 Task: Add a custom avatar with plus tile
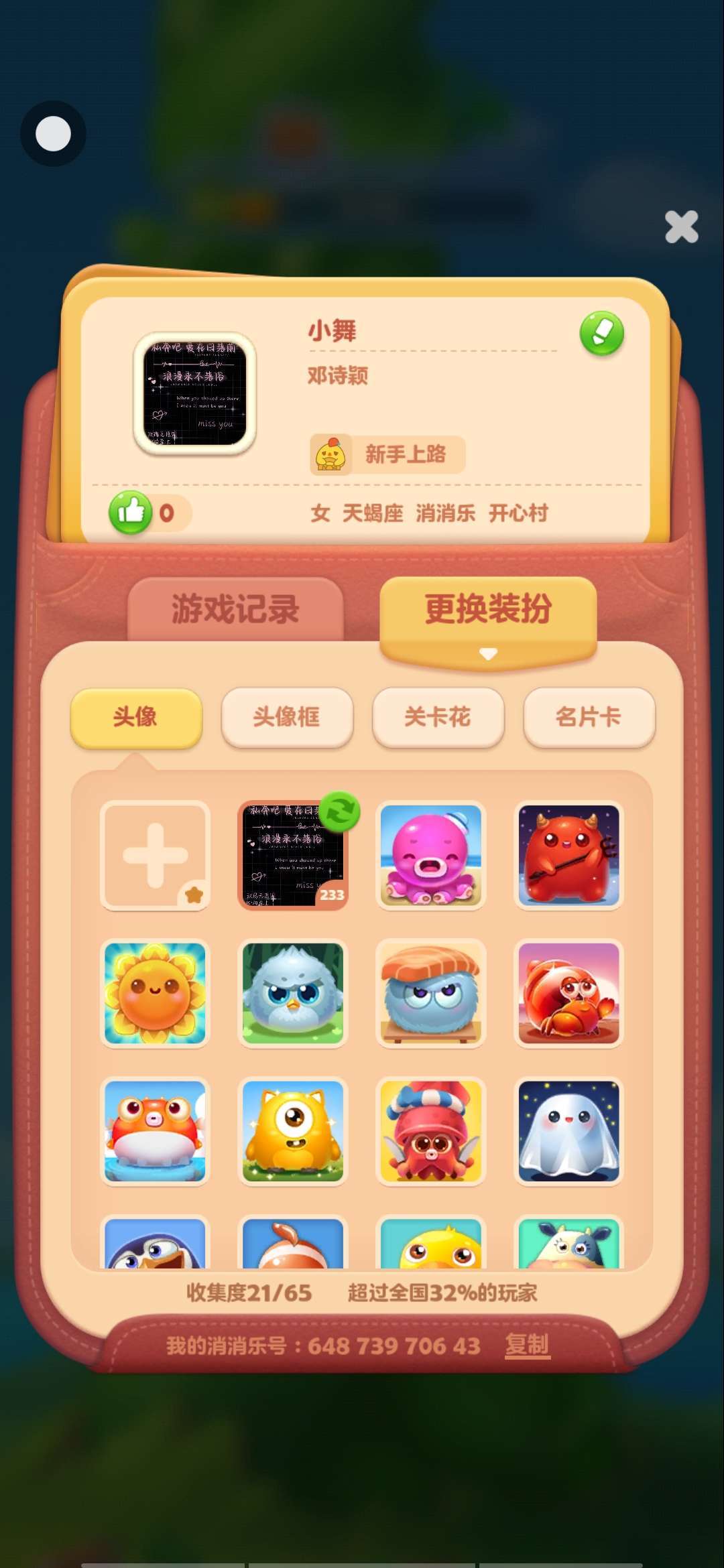click(x=155, y=856)
